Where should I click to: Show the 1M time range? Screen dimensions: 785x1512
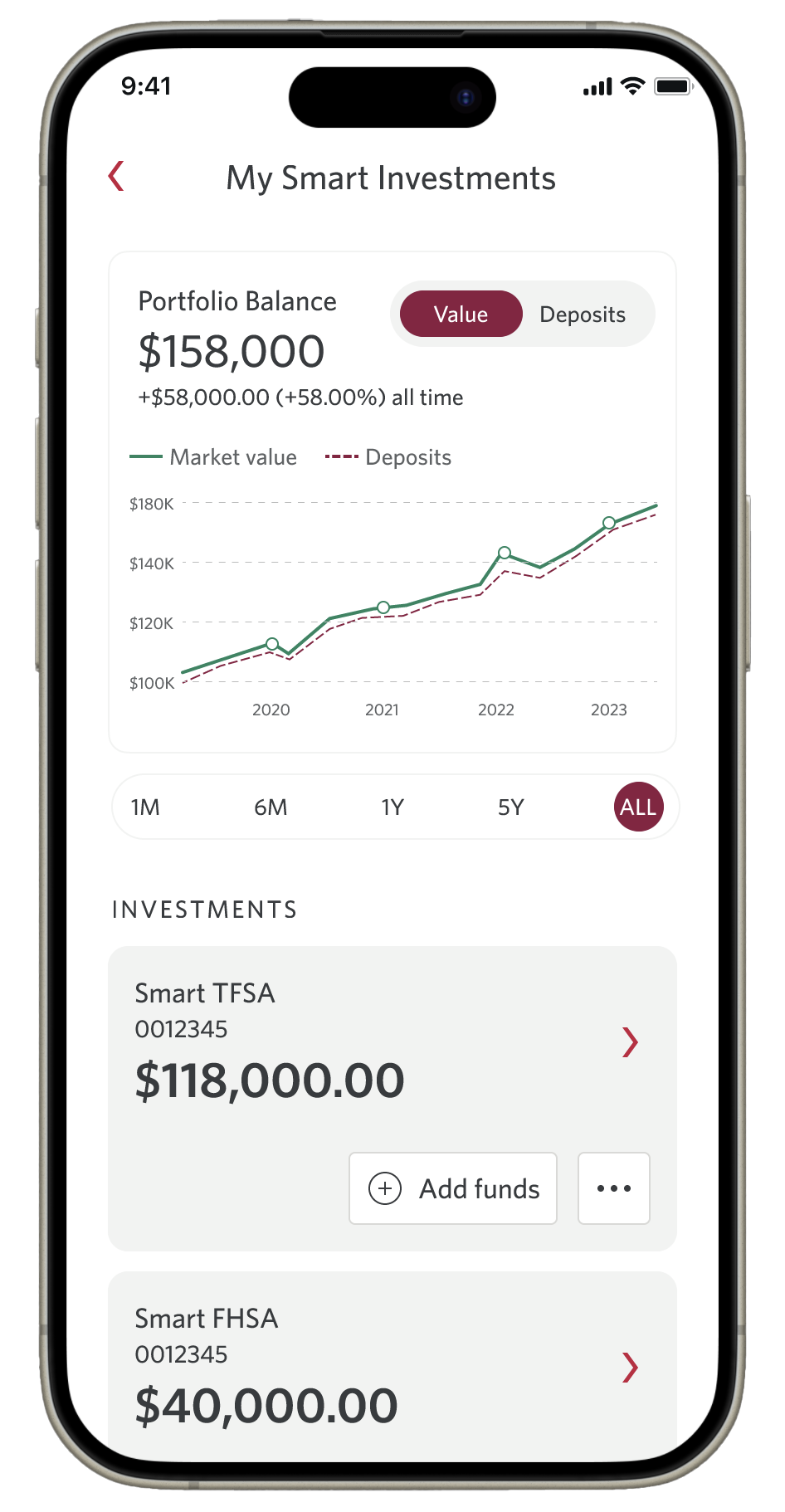145,807
